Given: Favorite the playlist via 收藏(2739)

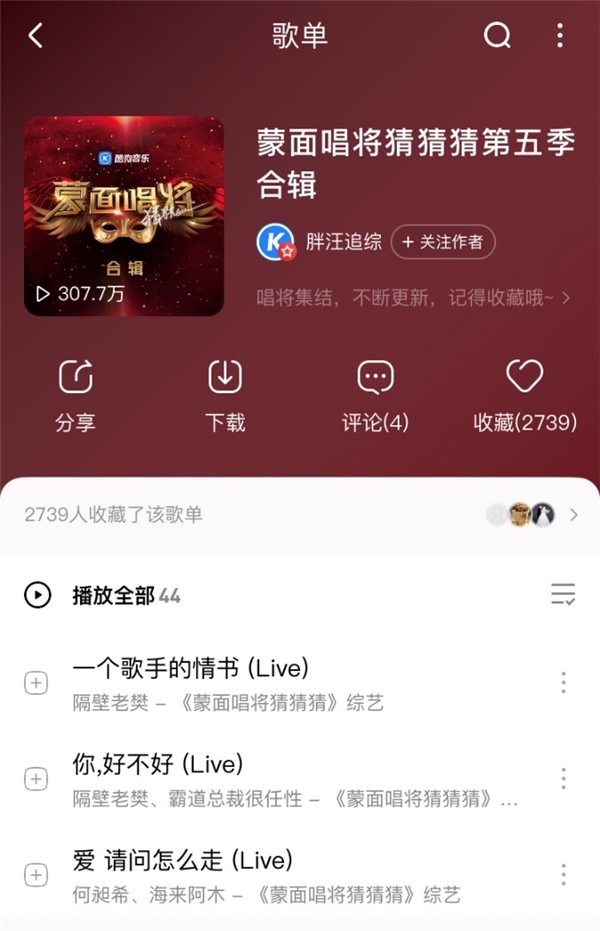Looking at the screenshot, I should pyautogui.click(x=524, y=396).
